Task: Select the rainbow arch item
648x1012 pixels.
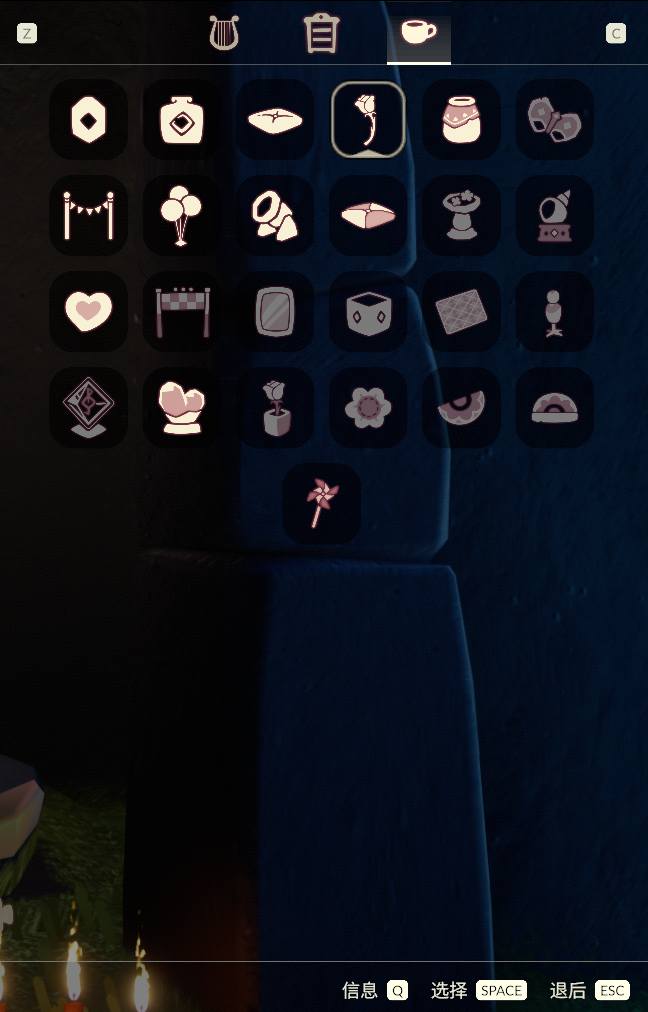Action: [554, 407]
